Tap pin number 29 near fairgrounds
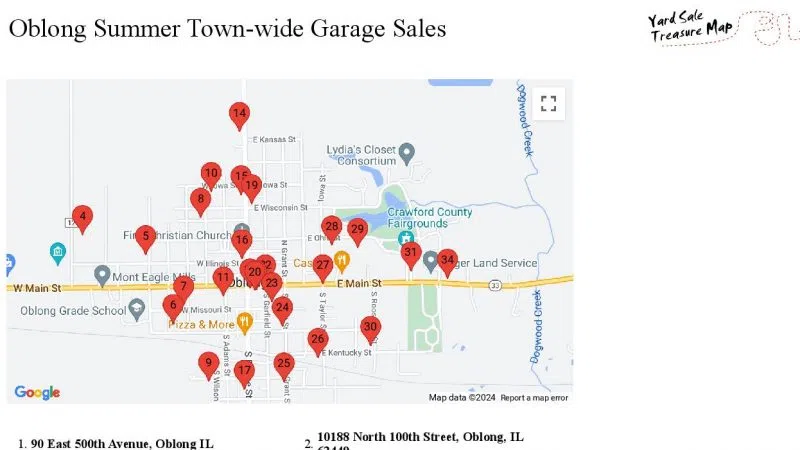This screenshot has width=800, height=450. point(358,229)
